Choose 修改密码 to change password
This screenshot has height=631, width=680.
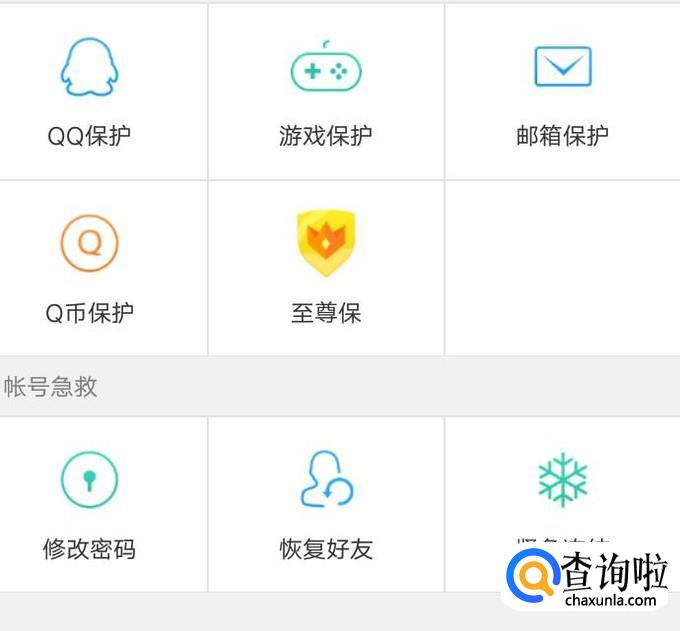pyautogui.click(x=90, y=504)
